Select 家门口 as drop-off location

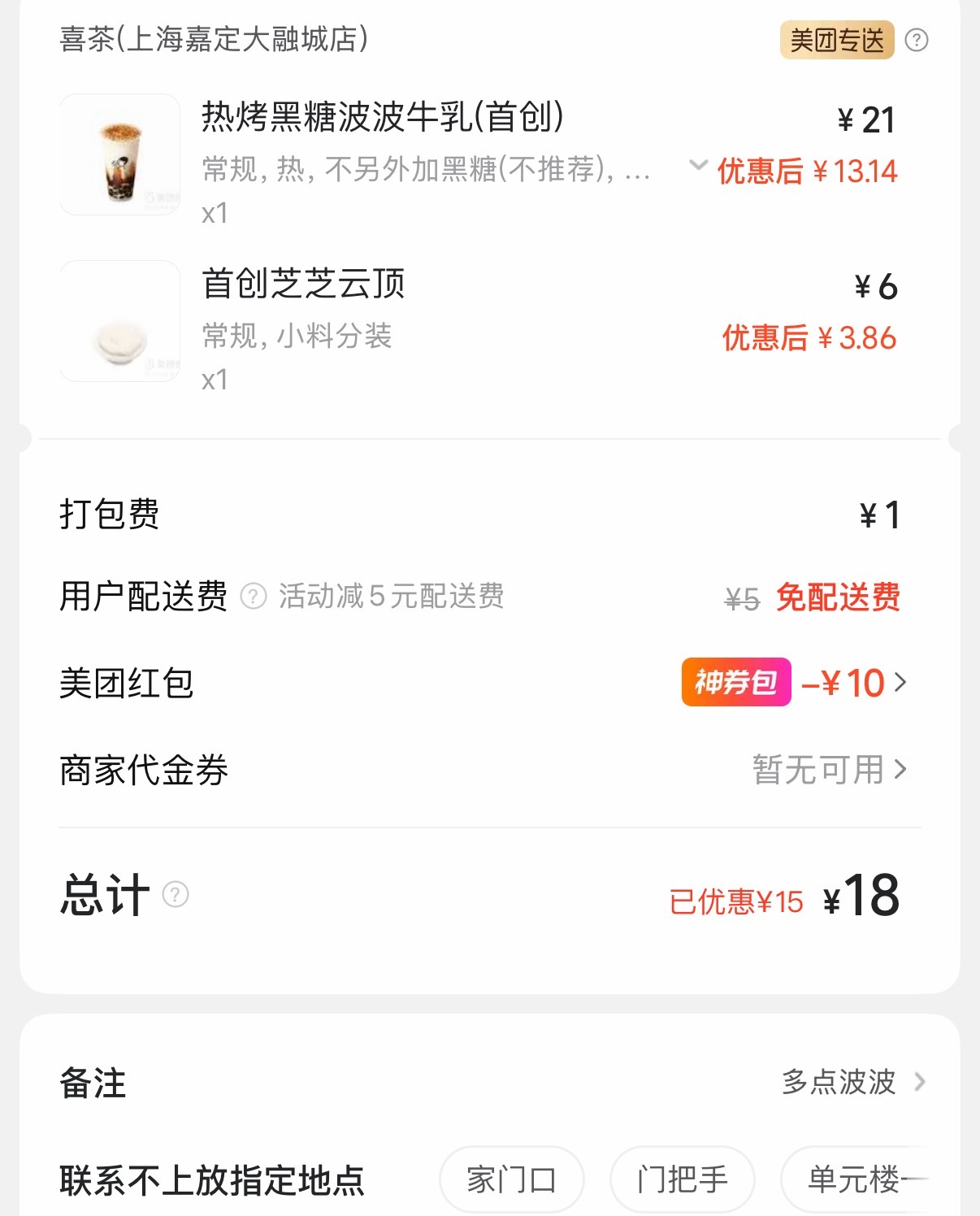tap(510, 1178)
